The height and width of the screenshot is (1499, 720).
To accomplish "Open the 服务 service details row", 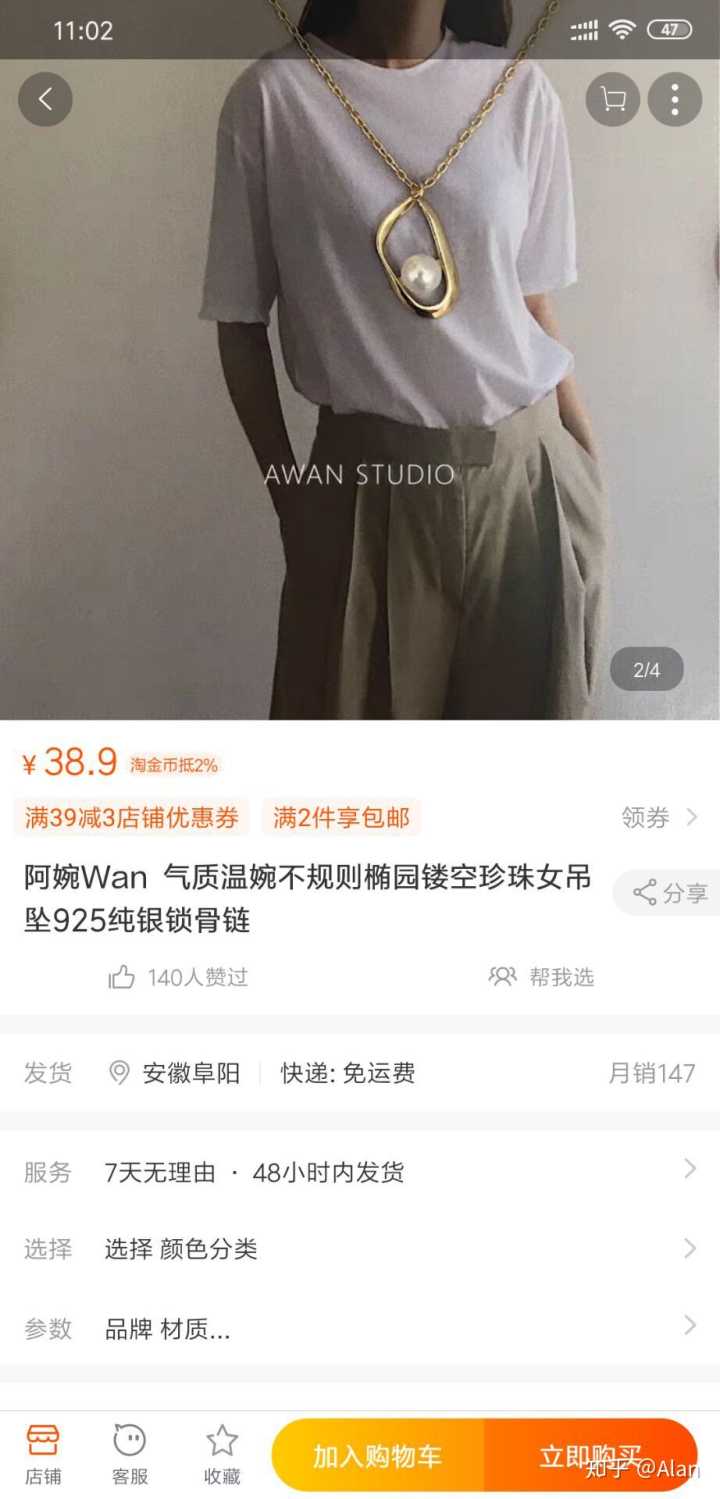I will 360,1172.
